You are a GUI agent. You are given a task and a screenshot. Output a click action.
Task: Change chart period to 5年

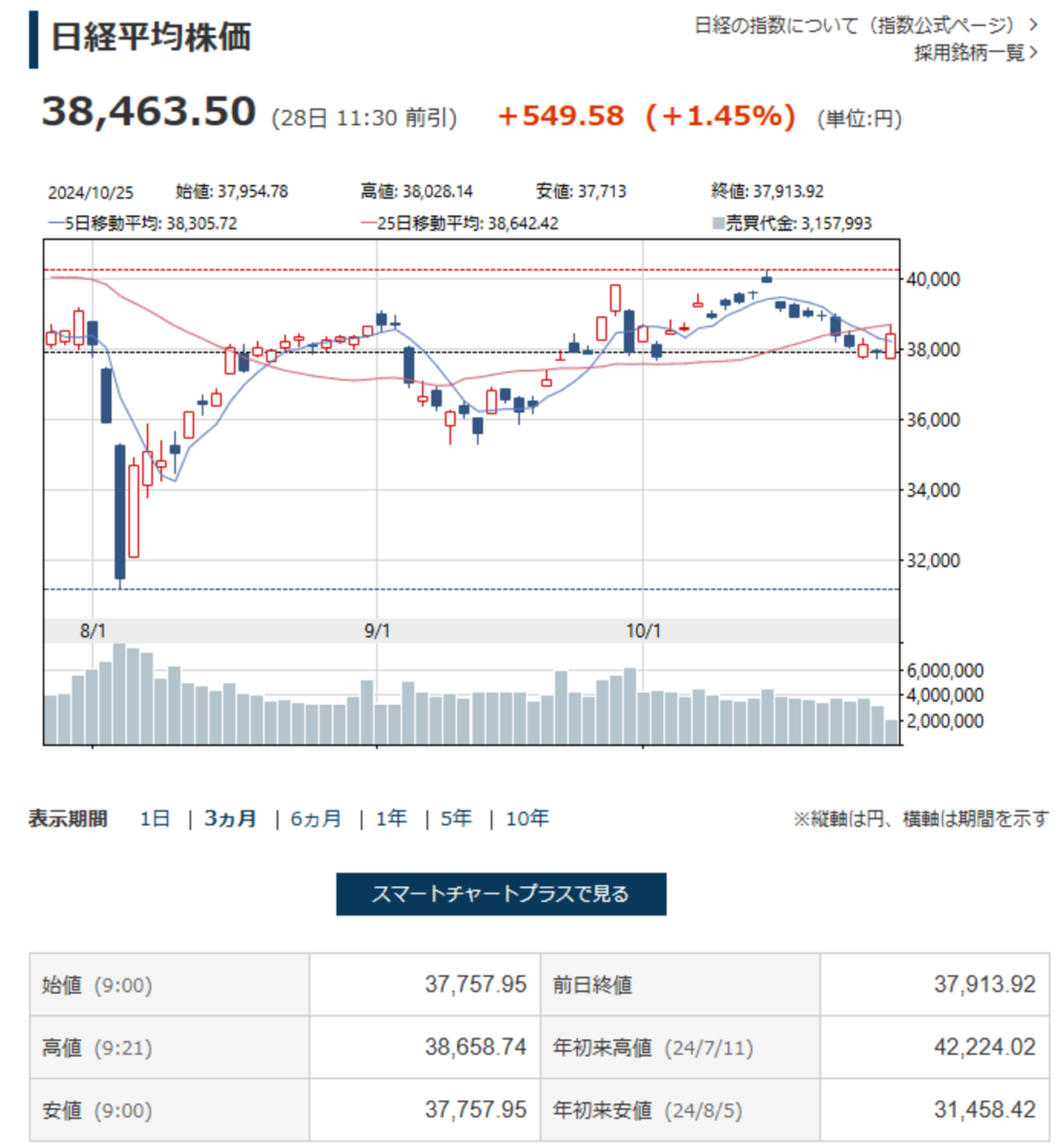[456, 819]
